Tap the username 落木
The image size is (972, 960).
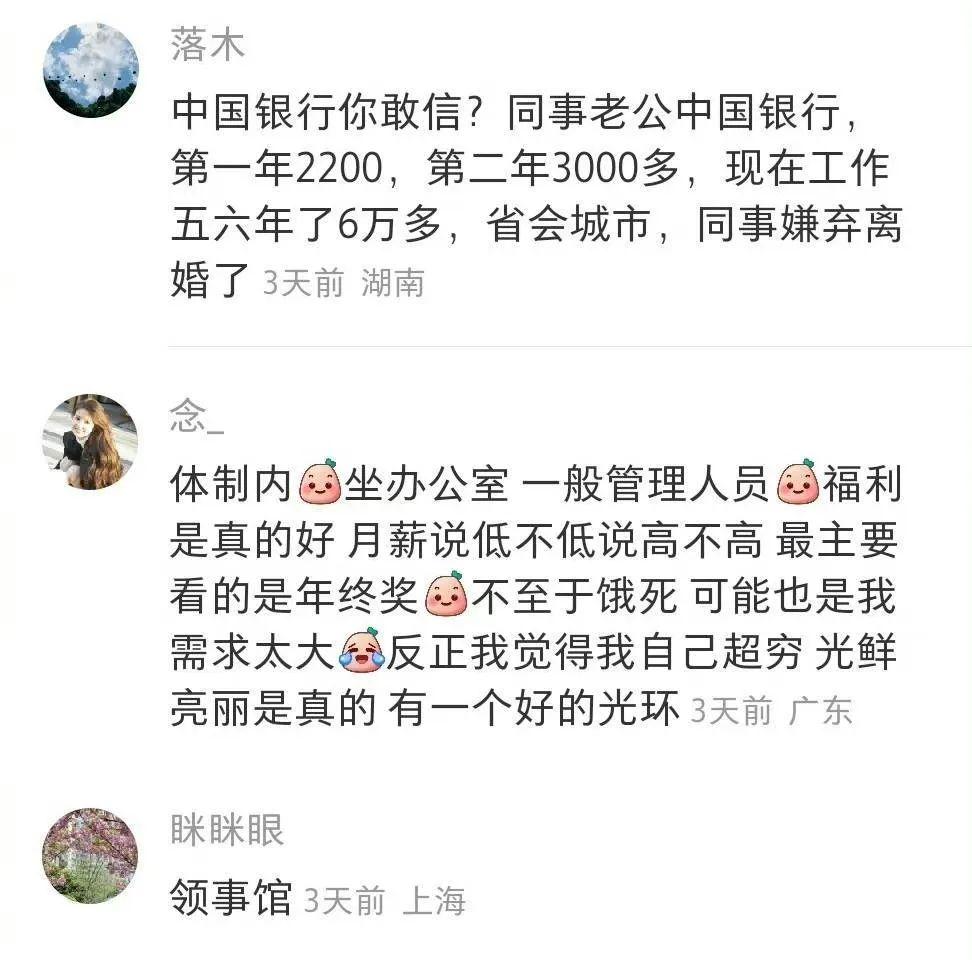pyautogui.click(x=207, y=46)
